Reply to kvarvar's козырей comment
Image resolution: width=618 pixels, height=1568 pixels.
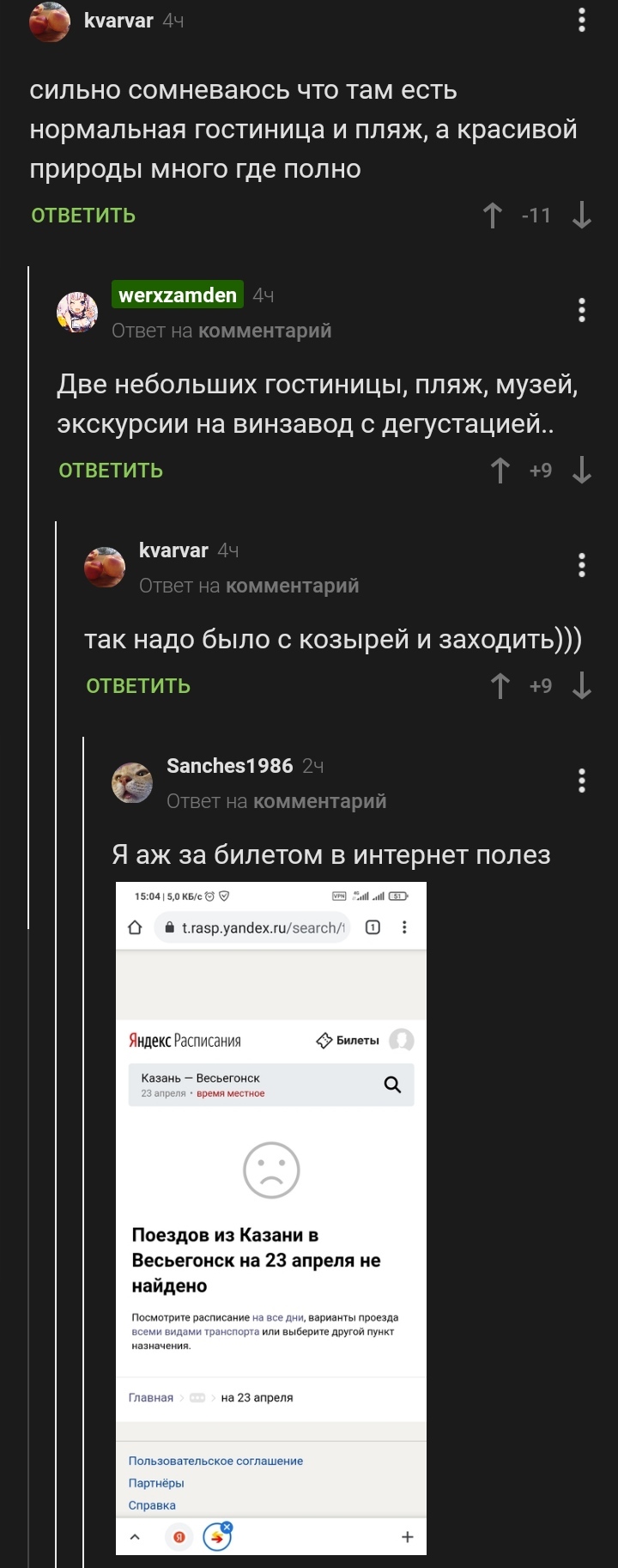[x=138, y=686]
